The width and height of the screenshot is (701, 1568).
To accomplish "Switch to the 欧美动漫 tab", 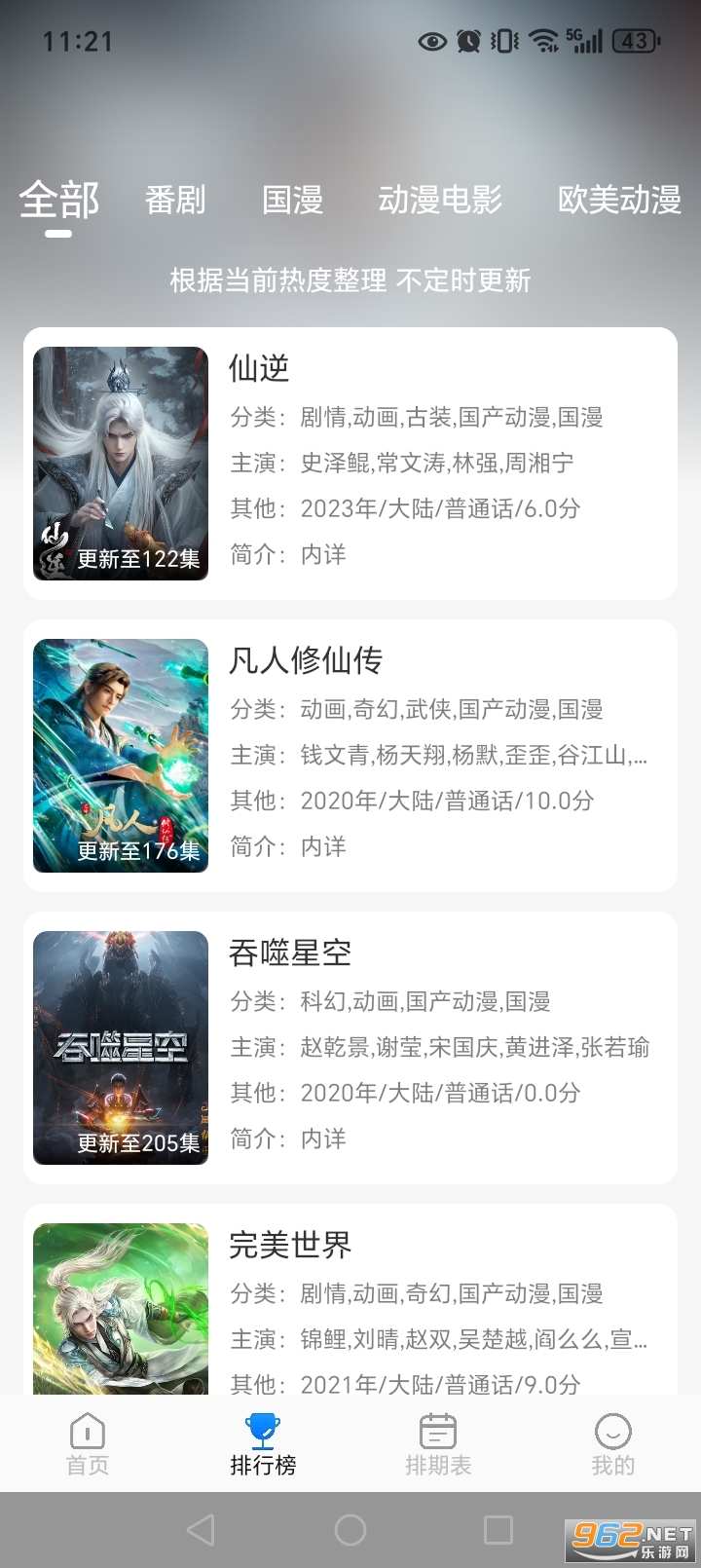I will click(617, 201).
